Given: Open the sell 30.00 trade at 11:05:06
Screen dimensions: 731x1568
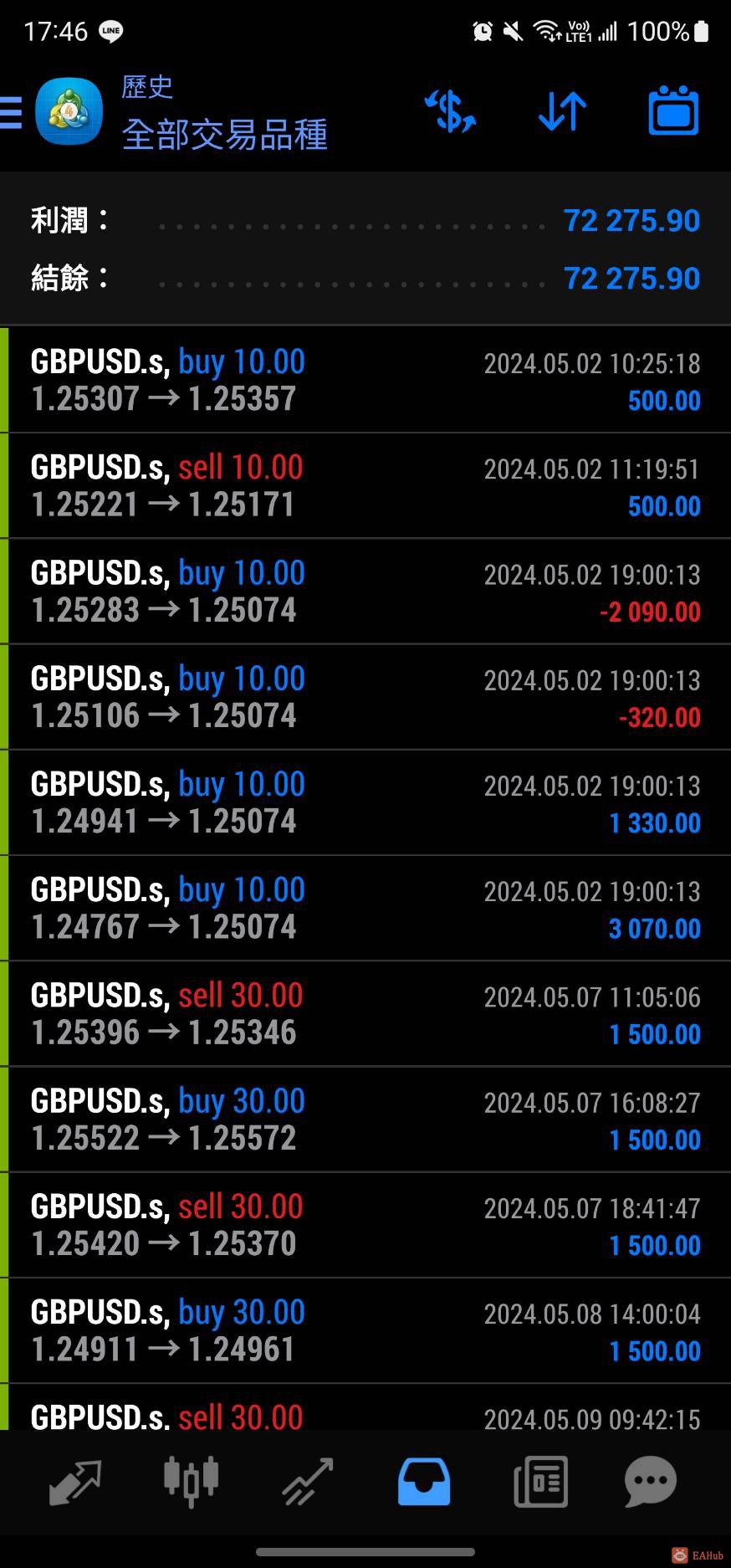Looking at the screenshot, I should point(365,1013).
